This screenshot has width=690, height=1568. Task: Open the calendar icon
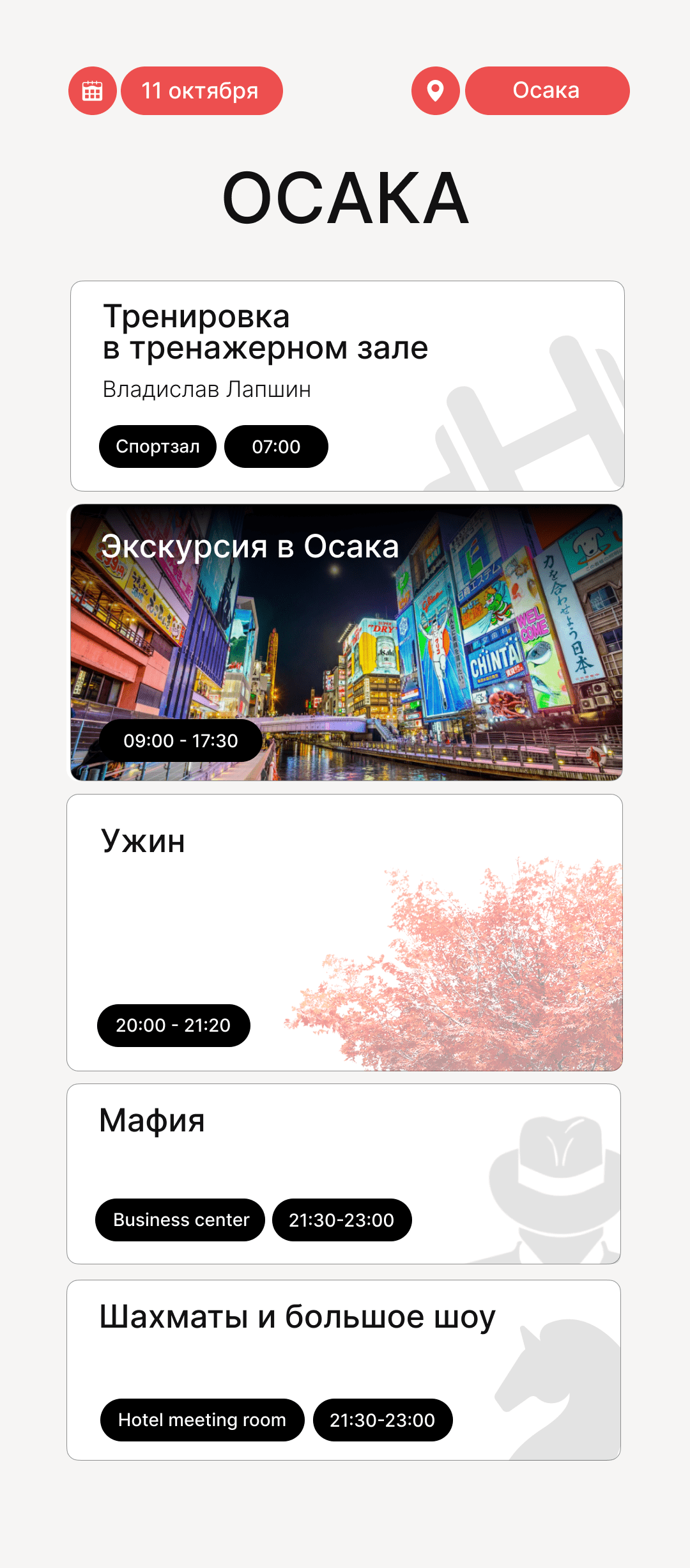(93, 91)
